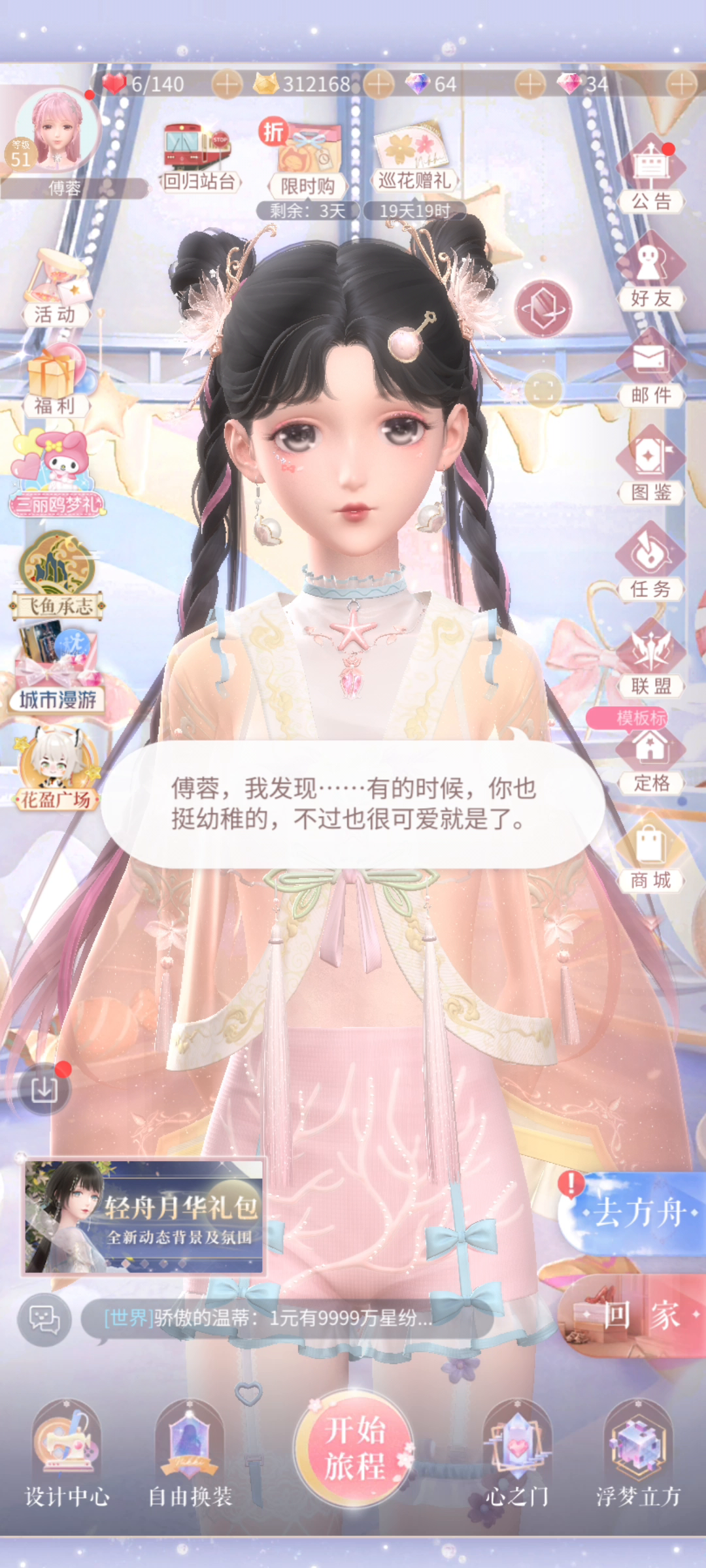This screenshot has height=1568, width=706.
Task: Tap the 开始旅程 button
Action: (356, 1449)
